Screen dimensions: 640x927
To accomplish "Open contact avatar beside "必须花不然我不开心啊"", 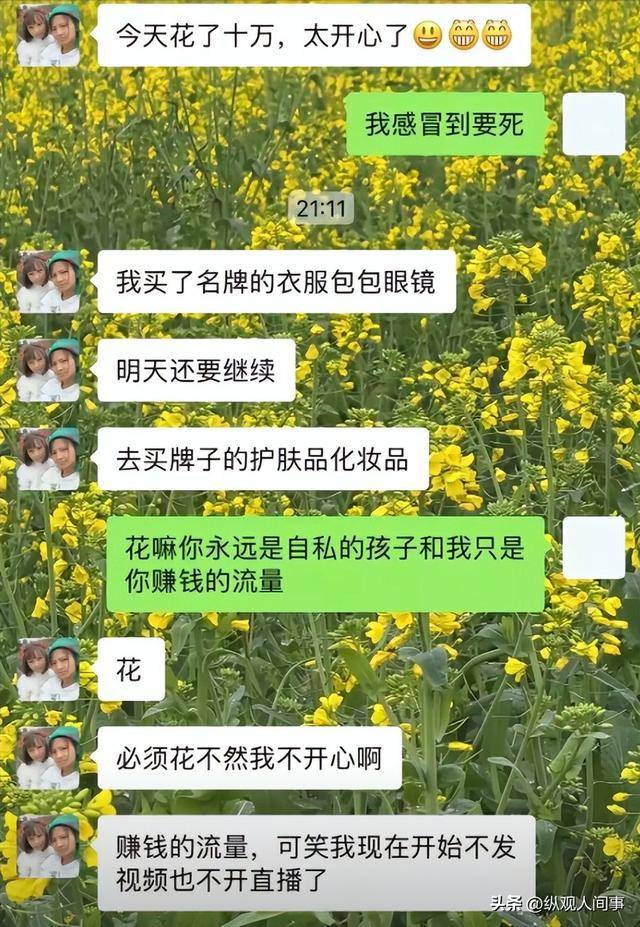I will coord(48,758).
